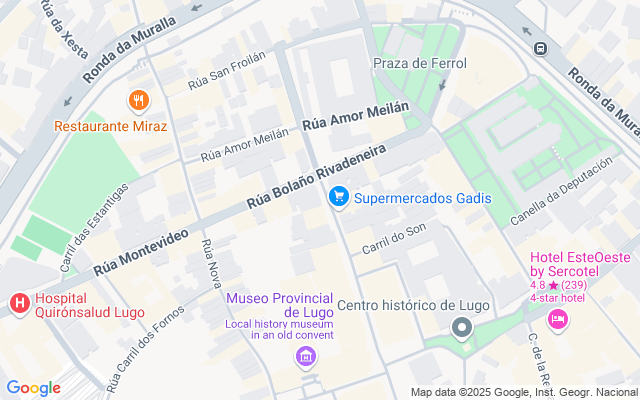This screenshot has width=640, height=400.
Task: Open the Restaurante Miraz map pin
Action: pos(139,101)
